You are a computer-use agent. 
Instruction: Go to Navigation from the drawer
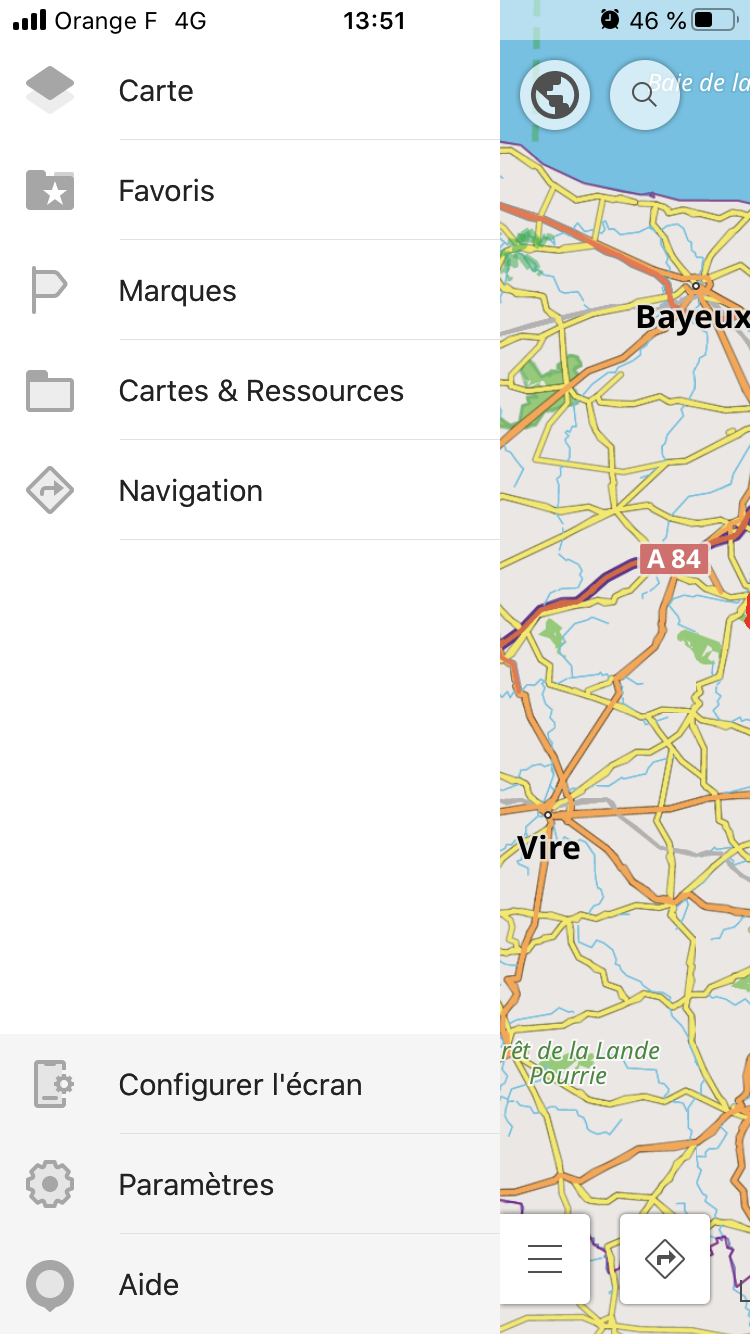click(x=250, y=490)
